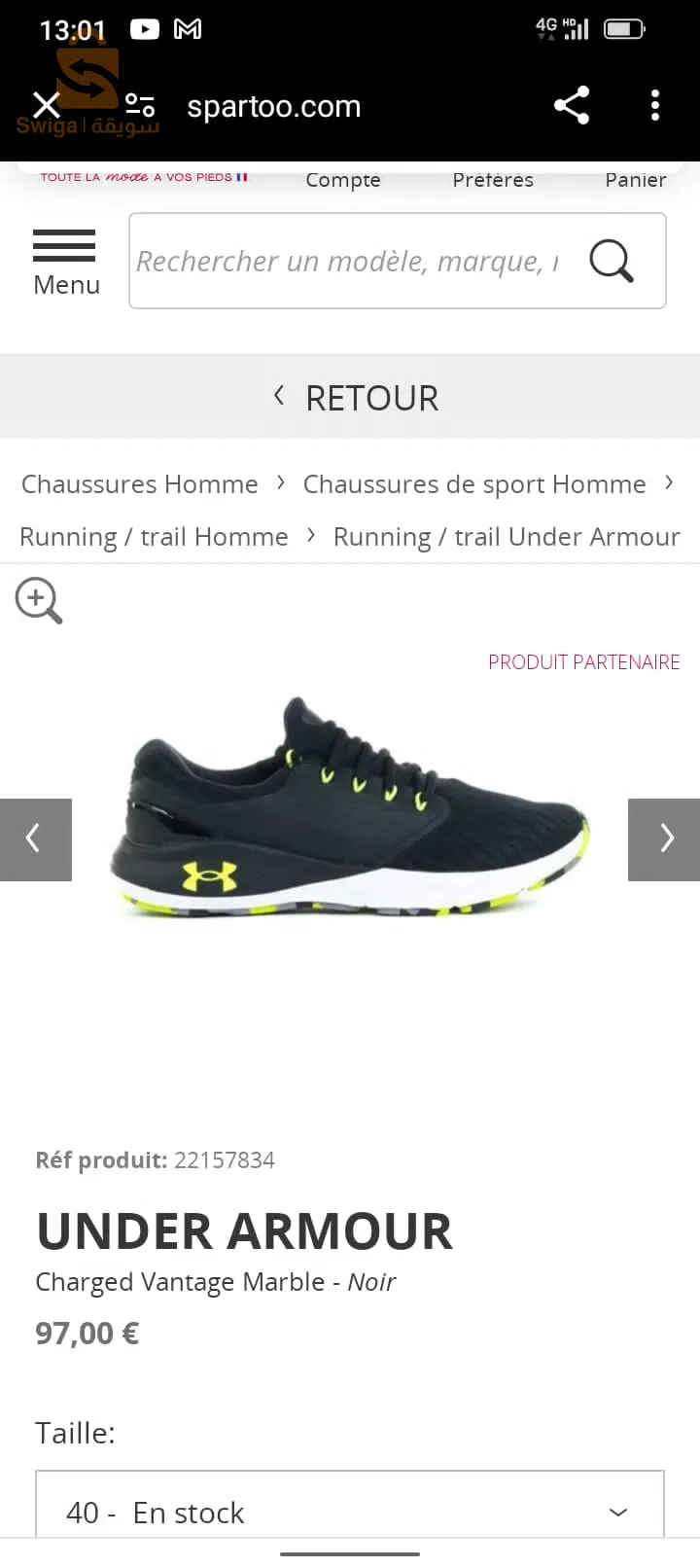700x1568 pixels.
Task: Open Chaussures Homme breadcrumb
Action: pyautogui.click(x=140, y=484)
